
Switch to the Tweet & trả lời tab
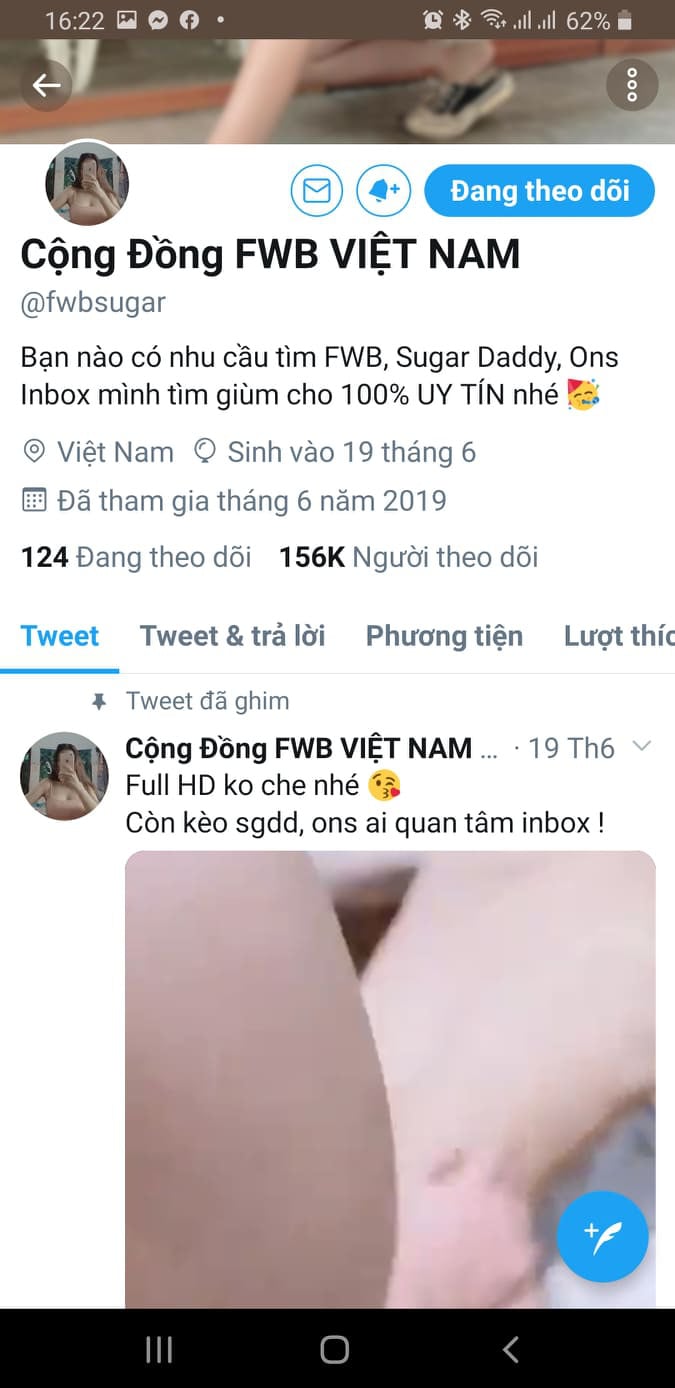(x=232, y=636)
